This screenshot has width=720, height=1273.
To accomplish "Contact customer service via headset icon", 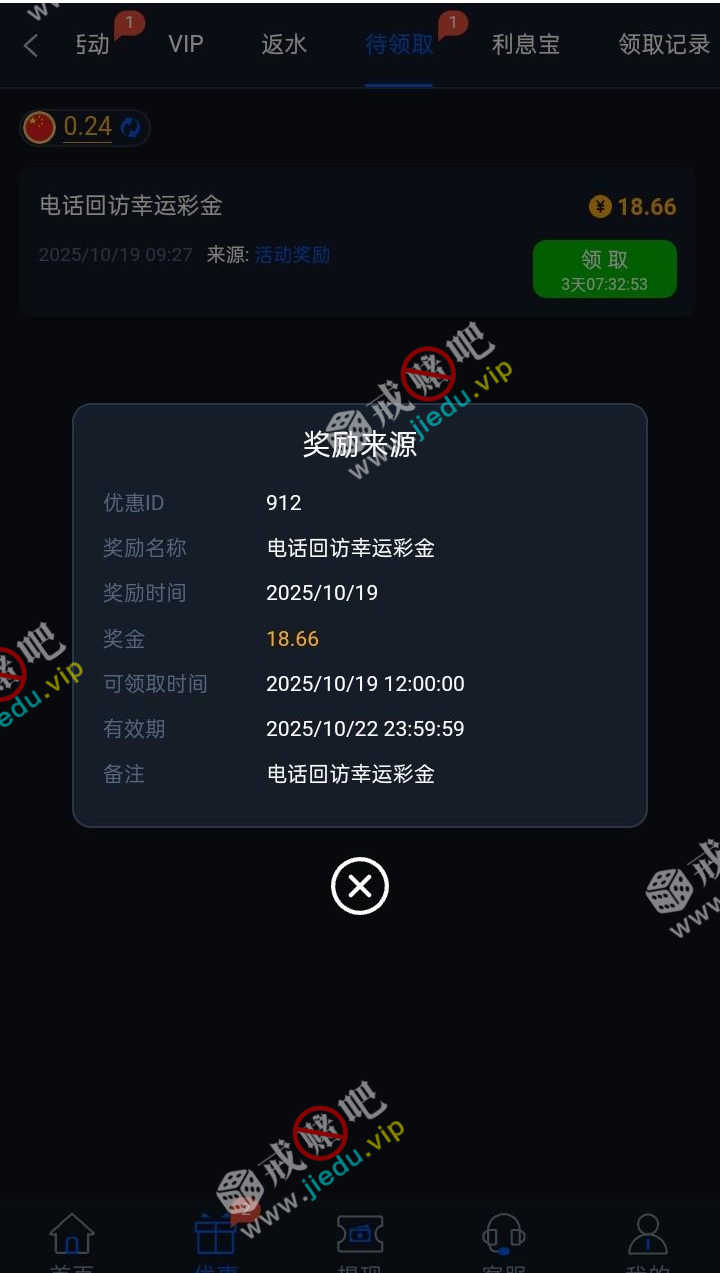I will [x=504, y=1238].
